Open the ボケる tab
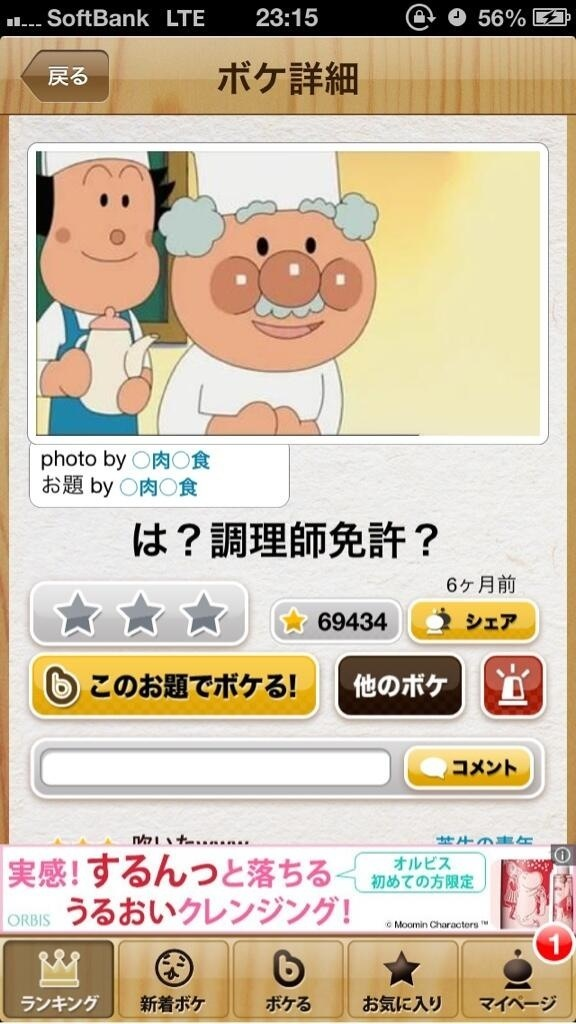This screenshot has width=576, height=1024. [288, 980]
